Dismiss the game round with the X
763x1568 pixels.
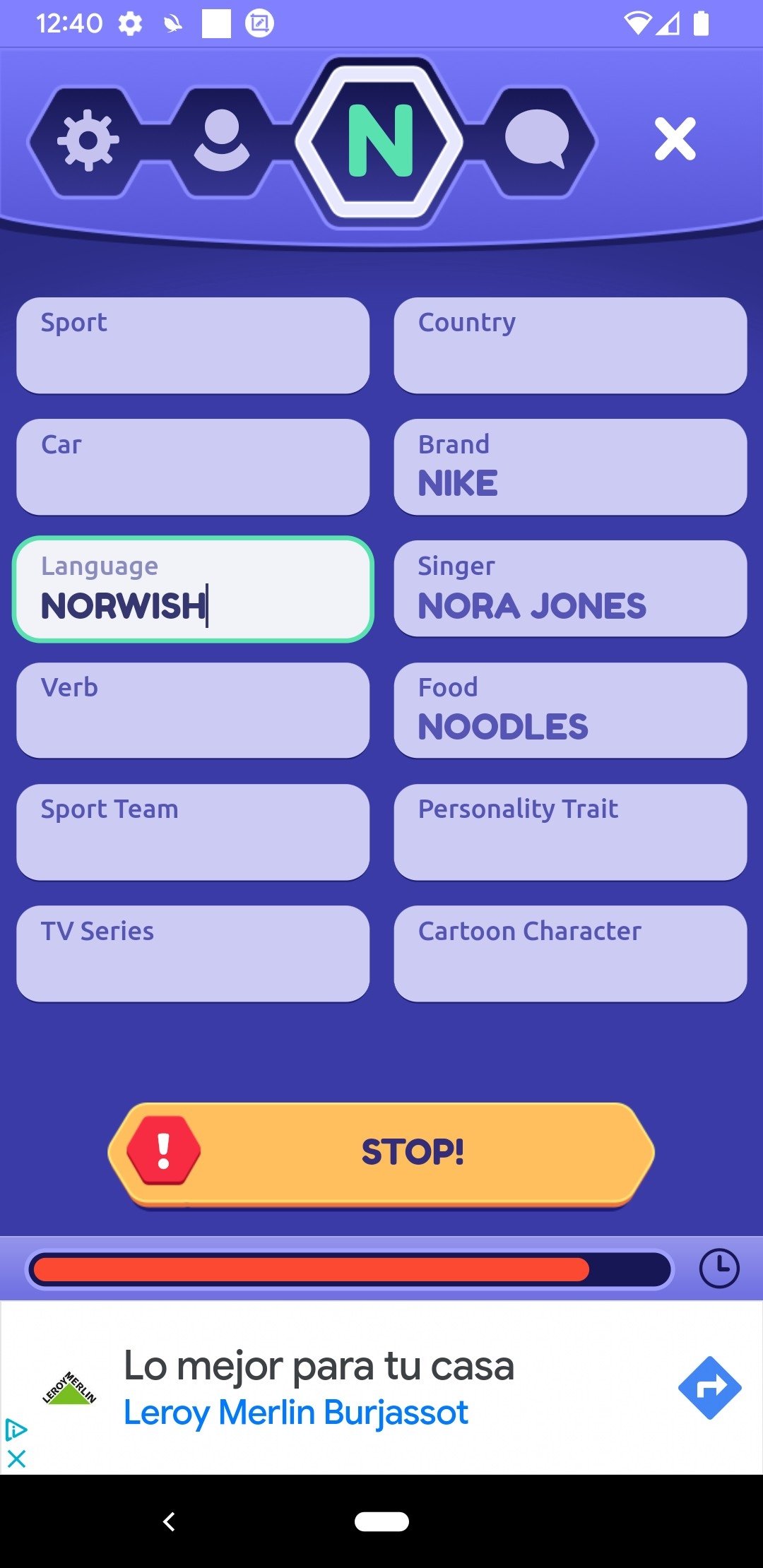click(675, 138)
